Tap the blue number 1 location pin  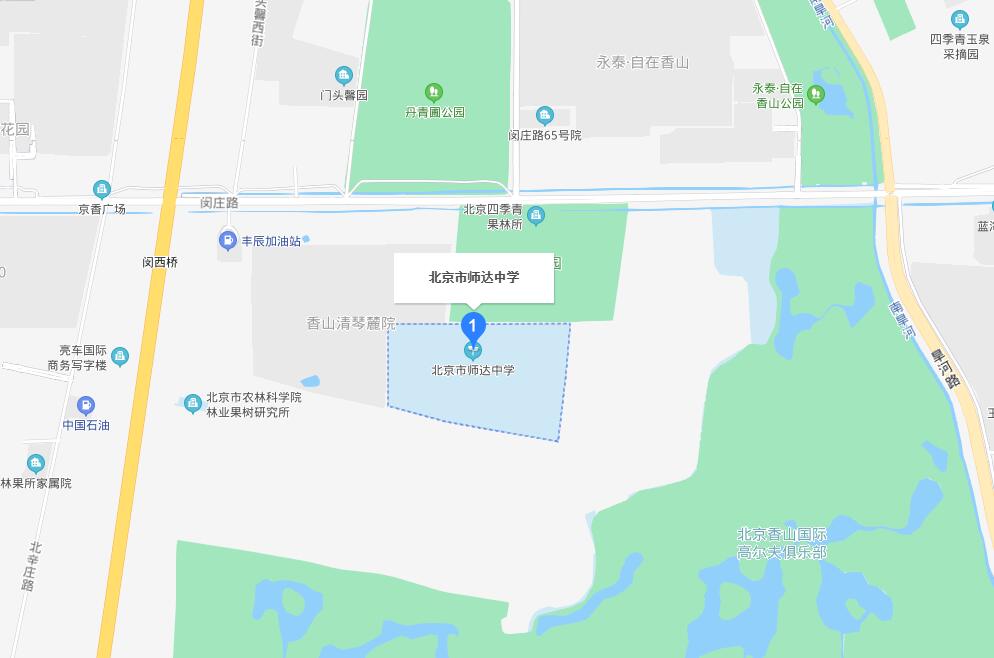[473, 326]
